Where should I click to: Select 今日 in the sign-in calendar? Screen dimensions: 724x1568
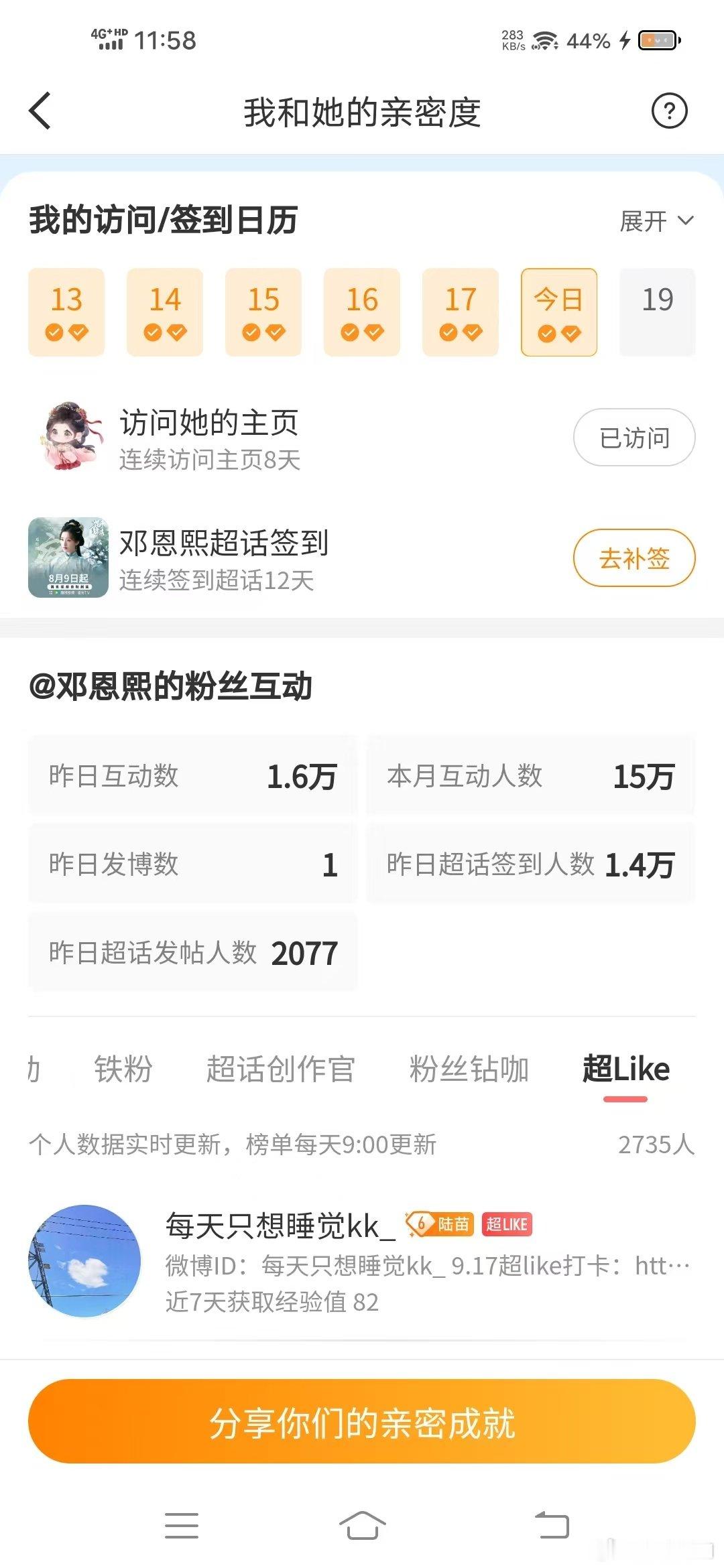[x=559, y=312]
